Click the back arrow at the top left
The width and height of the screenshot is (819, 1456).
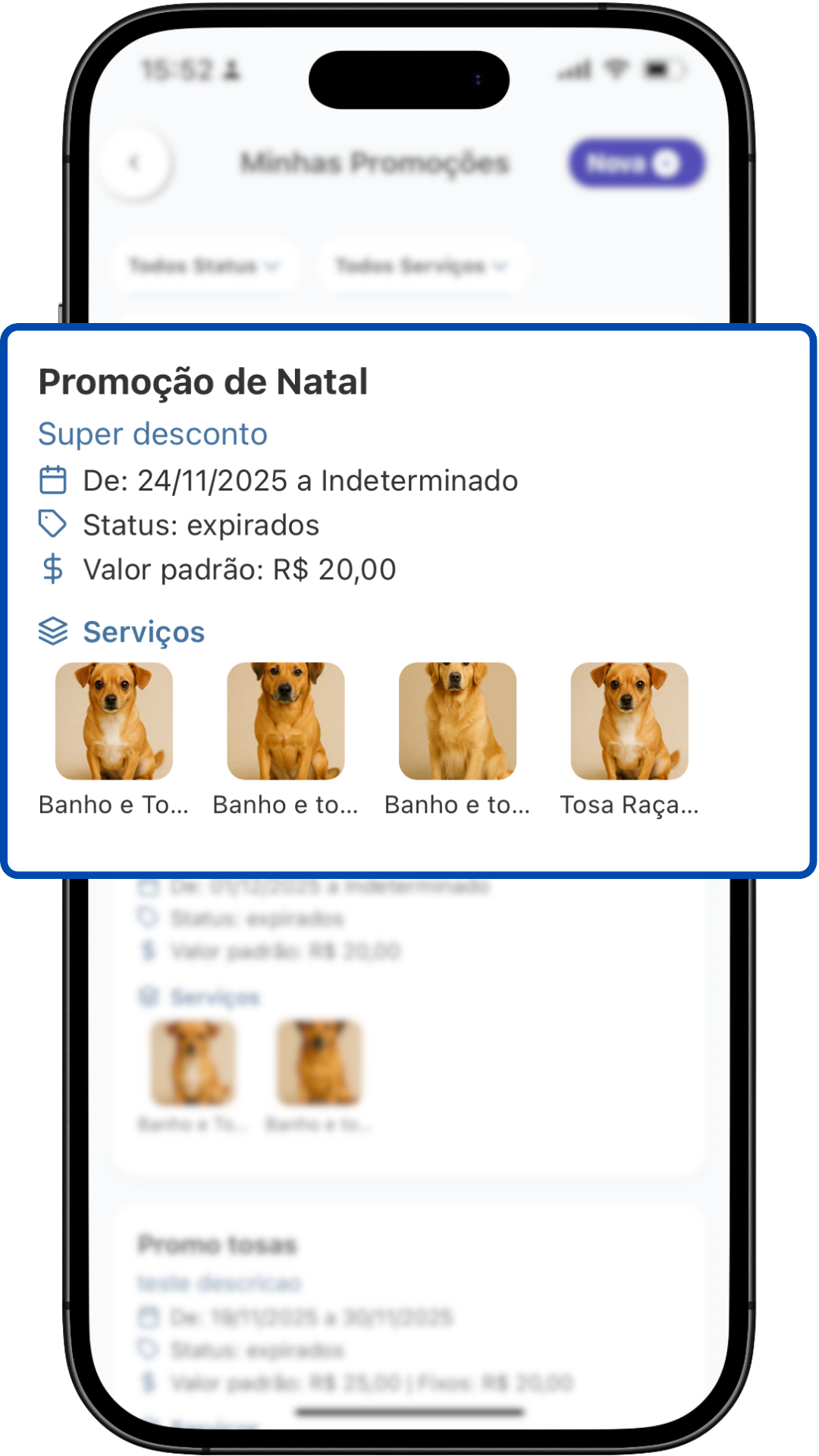(136, 162)
